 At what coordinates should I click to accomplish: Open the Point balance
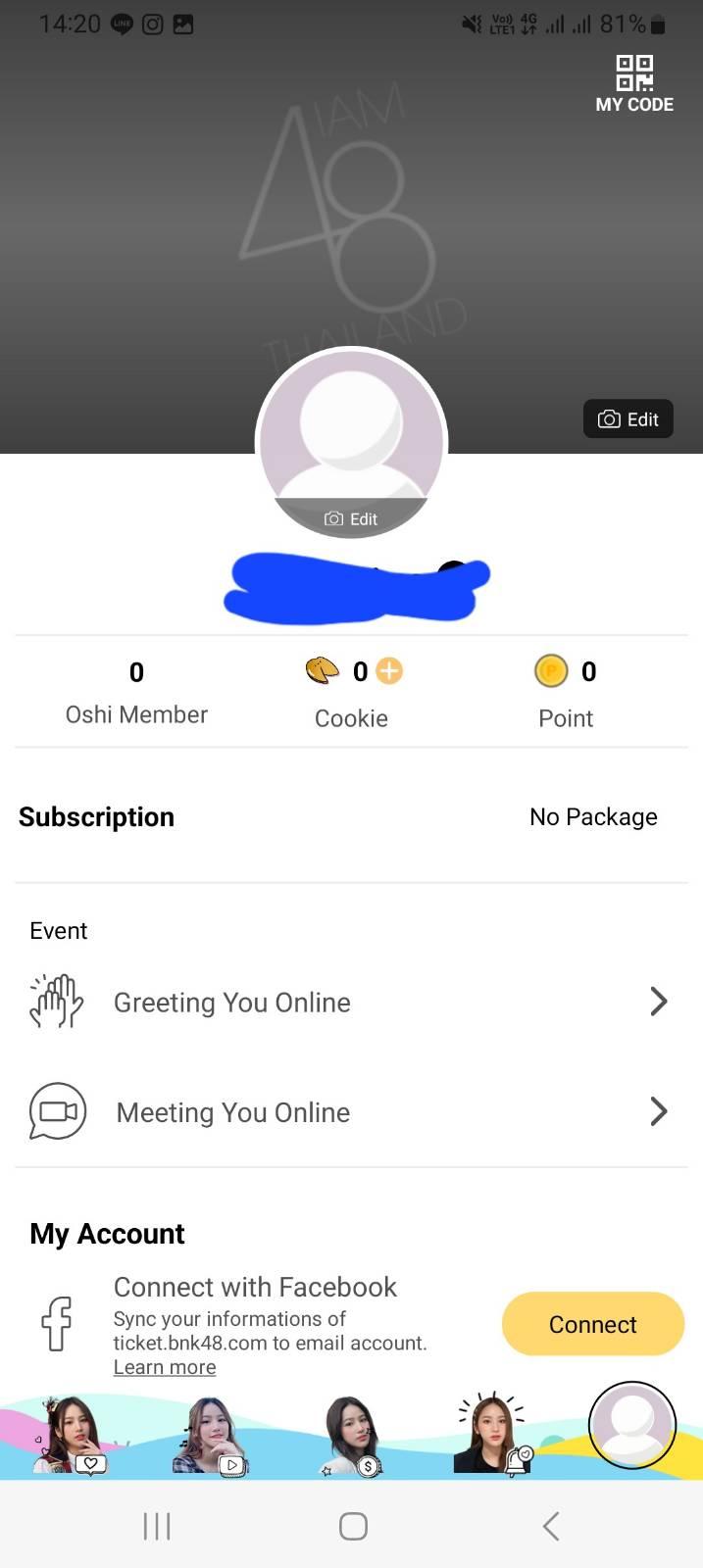click(566, 692)
